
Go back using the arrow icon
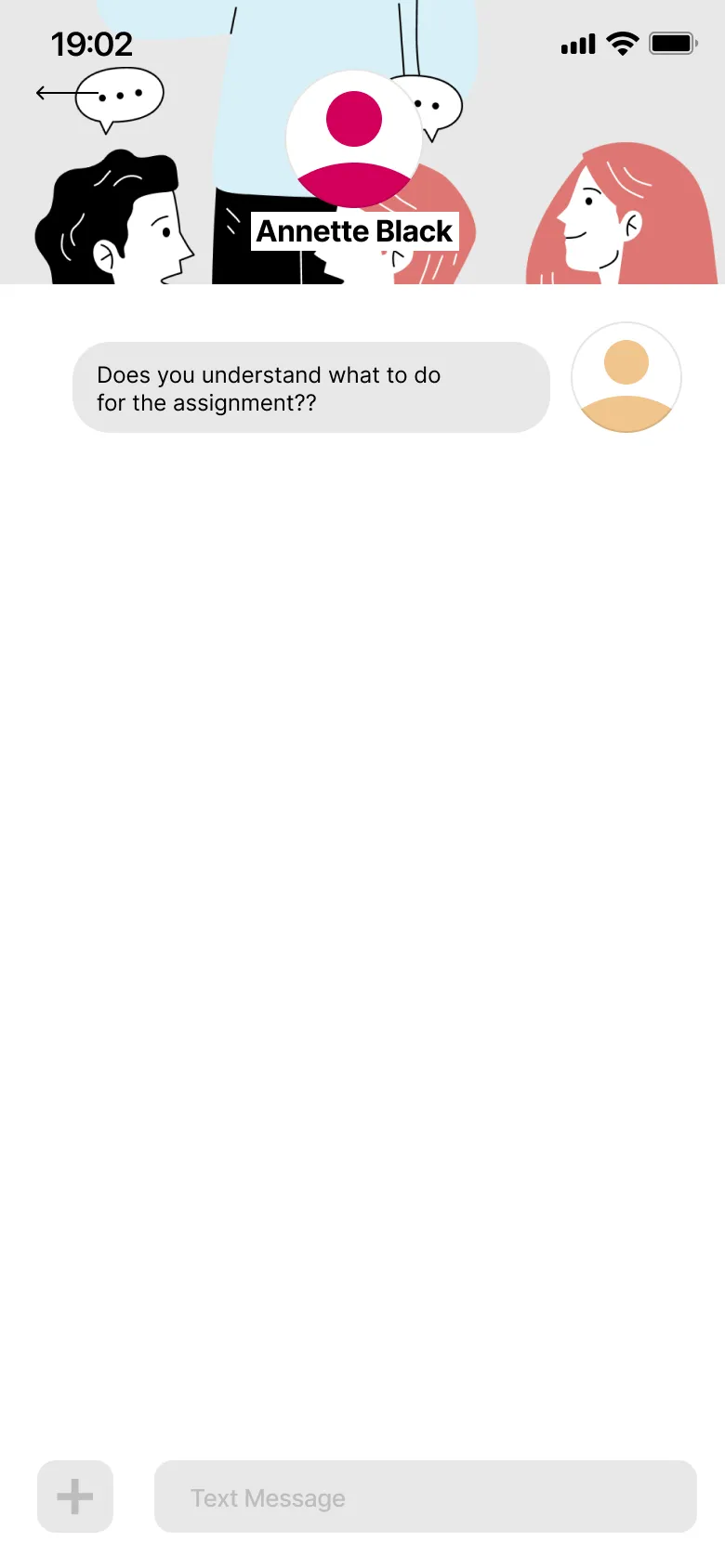pyautogui.click(x=56, y=93)
